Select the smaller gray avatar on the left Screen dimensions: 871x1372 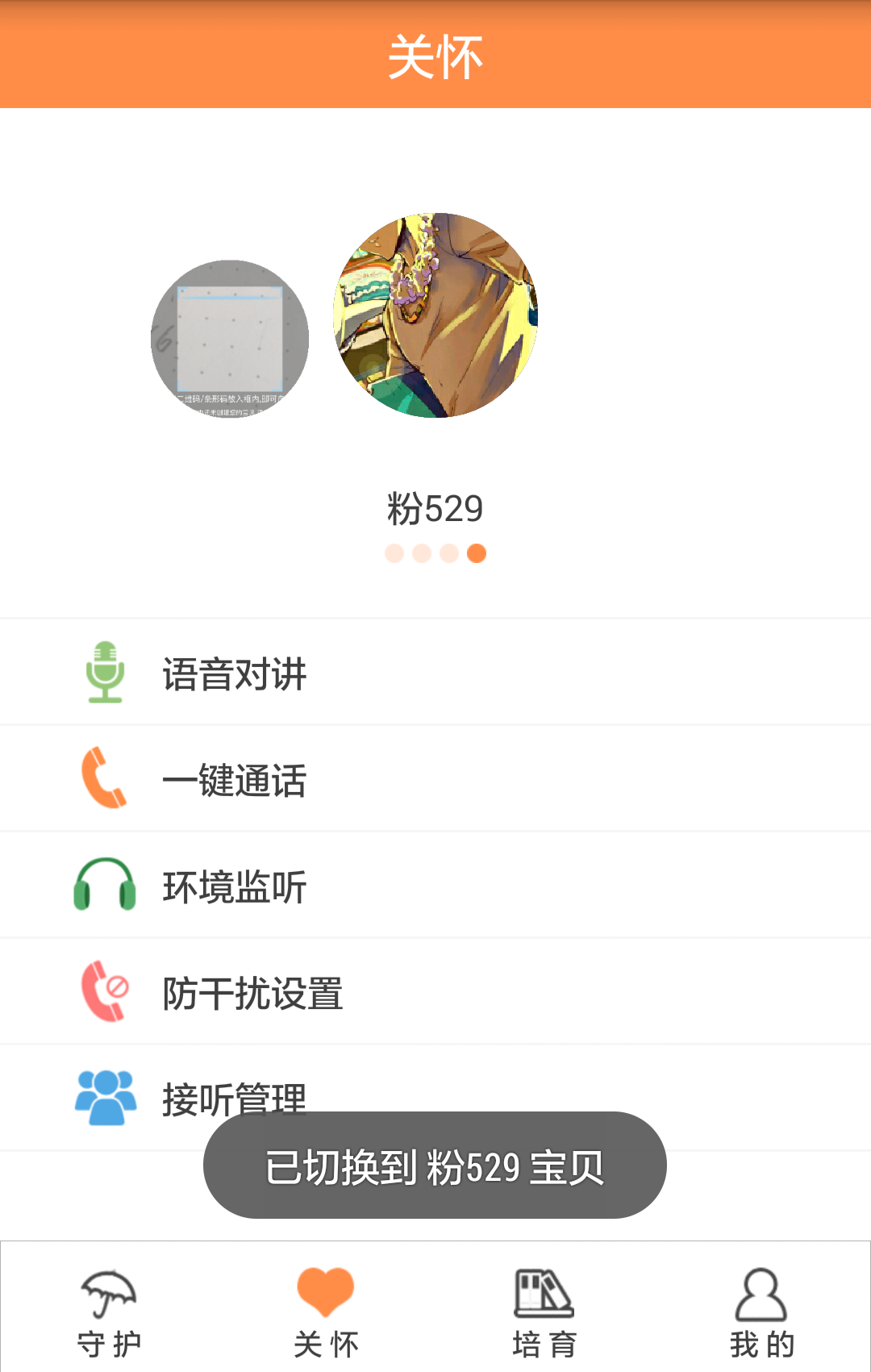230,339
